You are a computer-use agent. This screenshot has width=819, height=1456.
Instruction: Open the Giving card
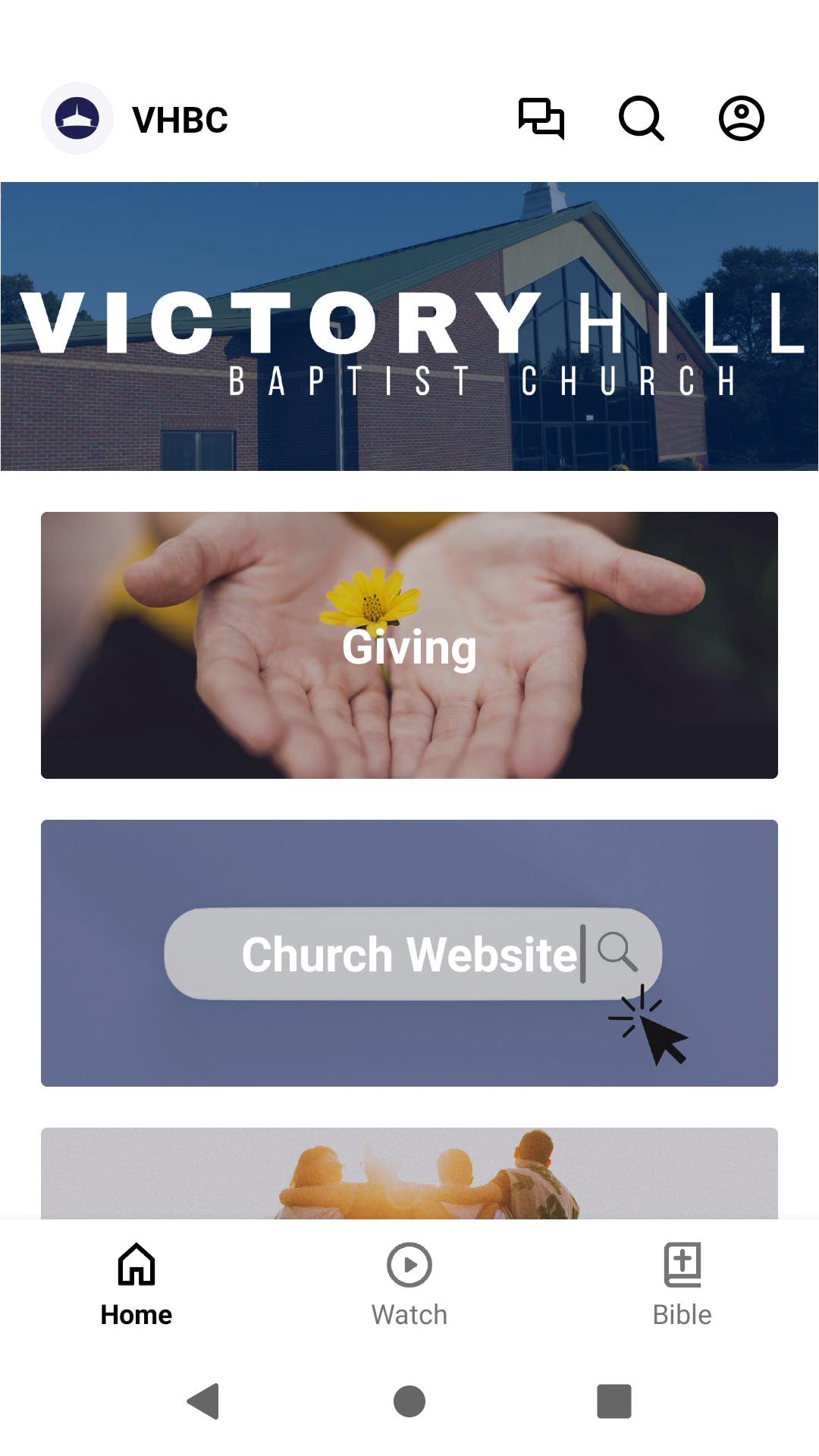[x=409, y=645]
